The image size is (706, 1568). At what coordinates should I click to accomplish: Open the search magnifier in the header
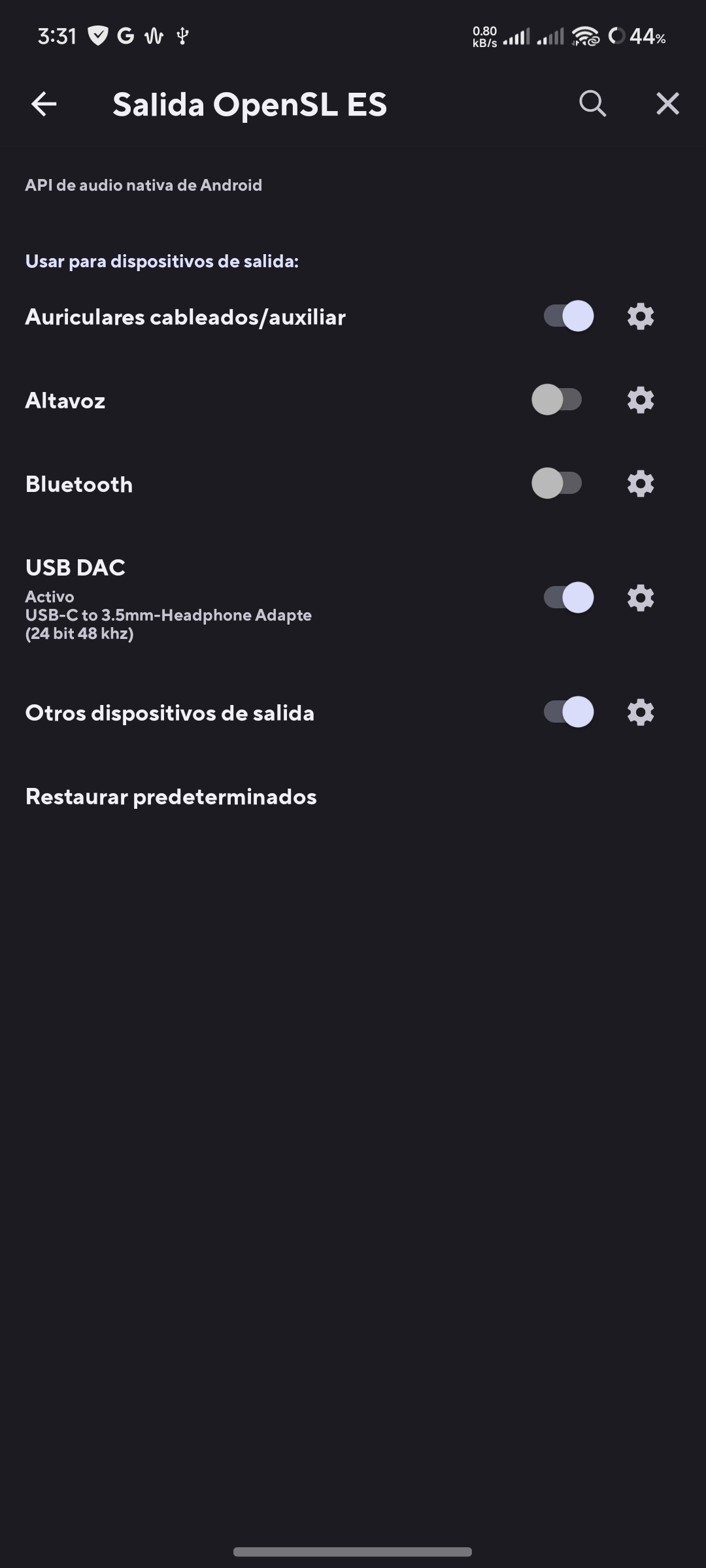coord(592,104)
